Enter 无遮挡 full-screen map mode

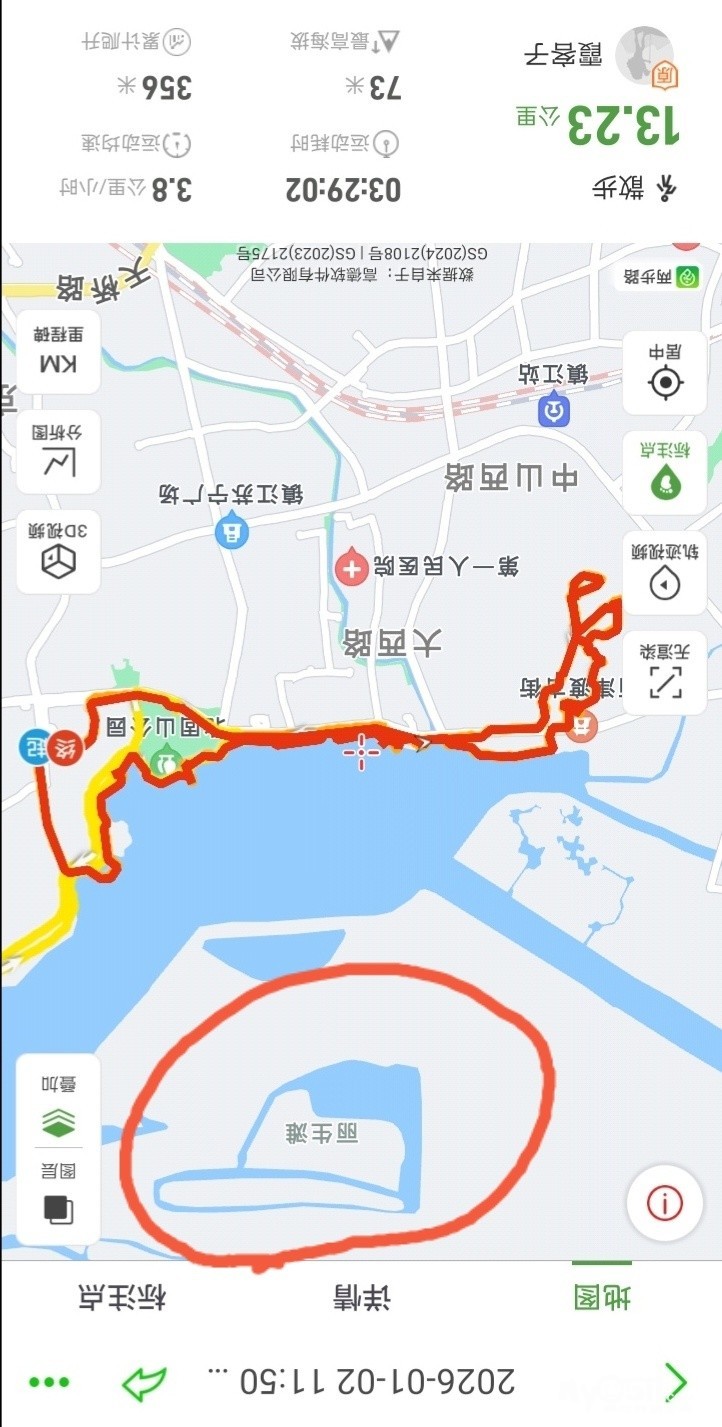click(665, 671)
